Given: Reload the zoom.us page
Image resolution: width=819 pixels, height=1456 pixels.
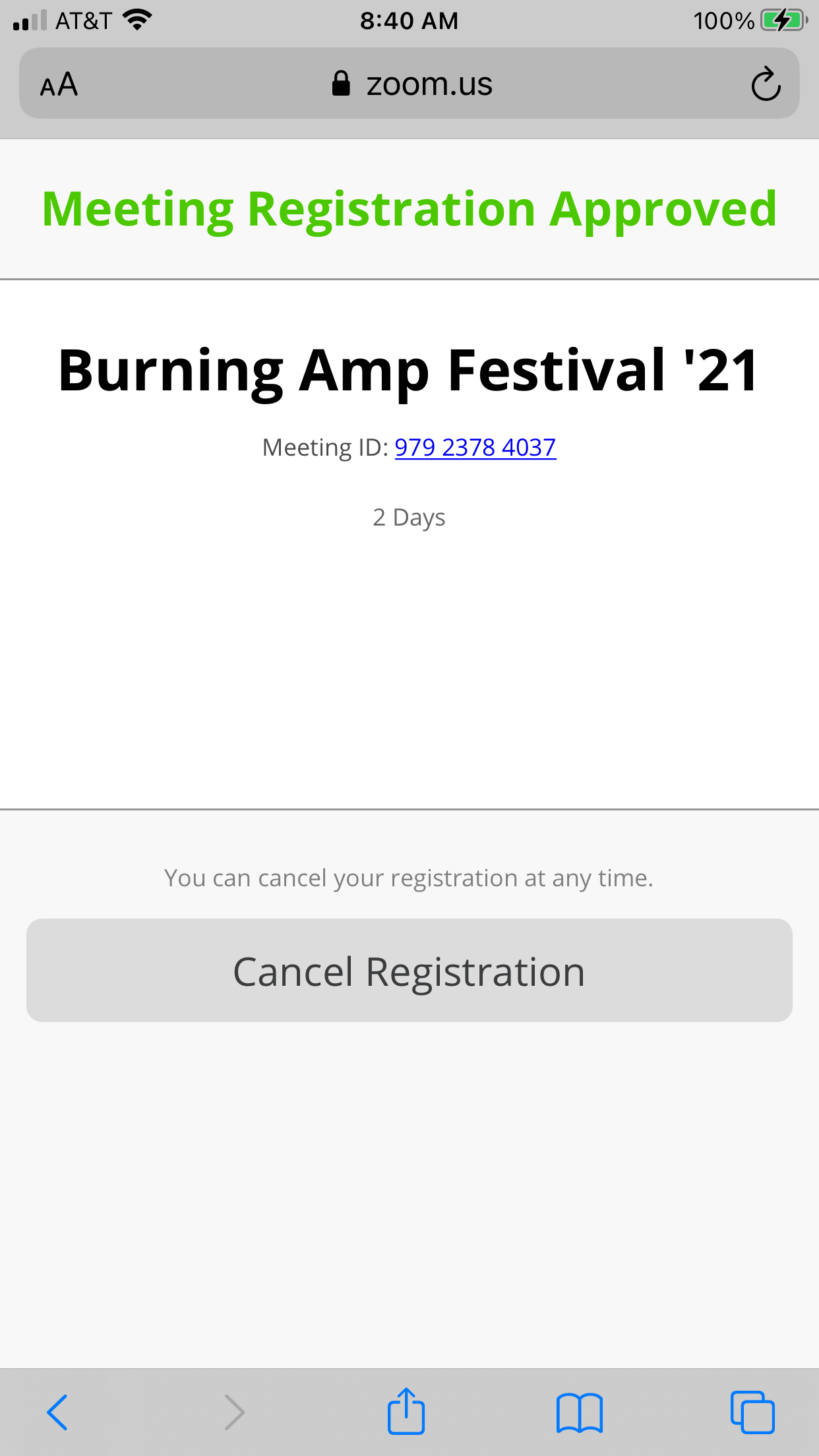Looking at the screenshot, I should point(766,84).
